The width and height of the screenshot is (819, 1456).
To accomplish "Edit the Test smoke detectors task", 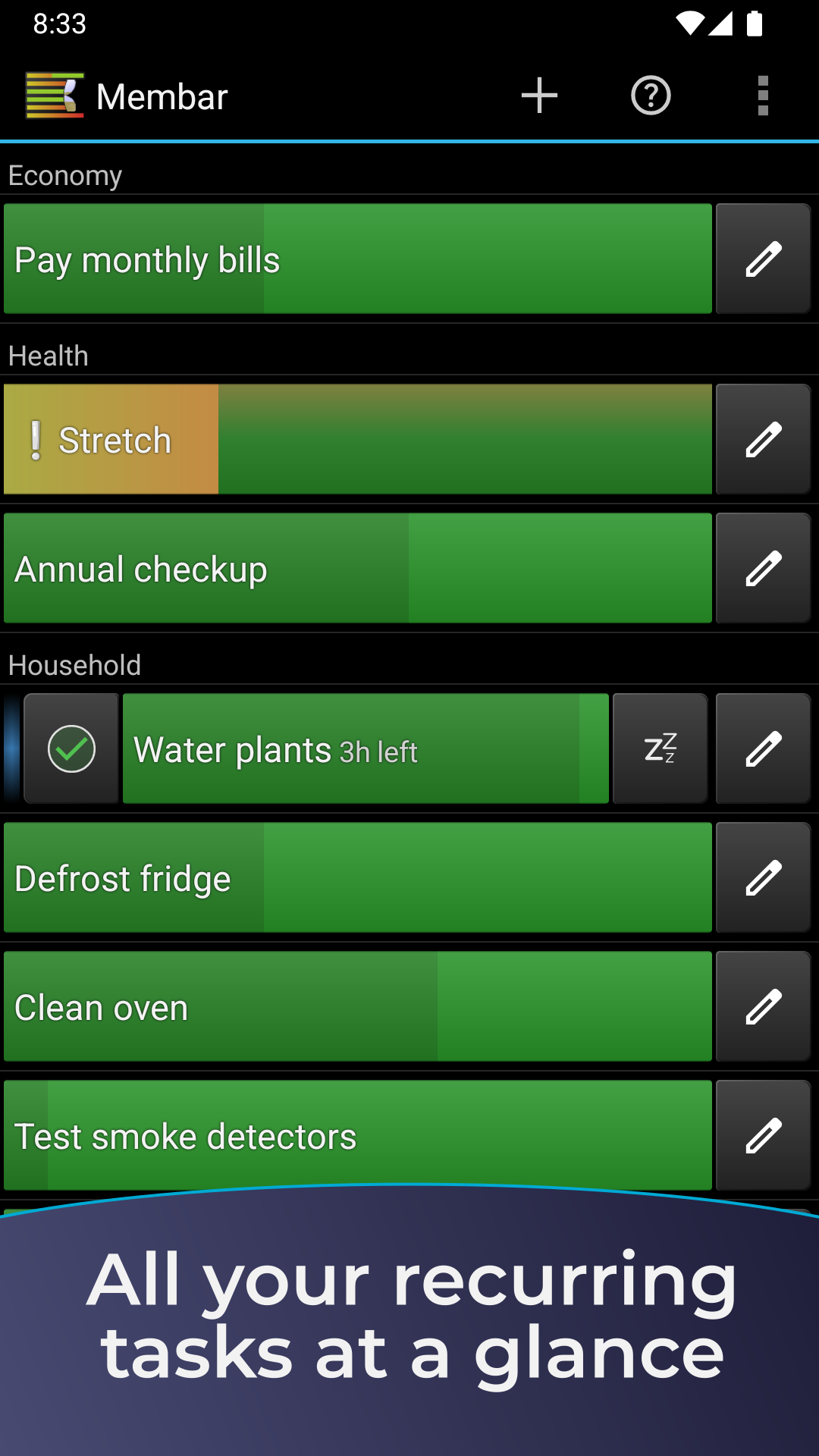I will 763,1134.
